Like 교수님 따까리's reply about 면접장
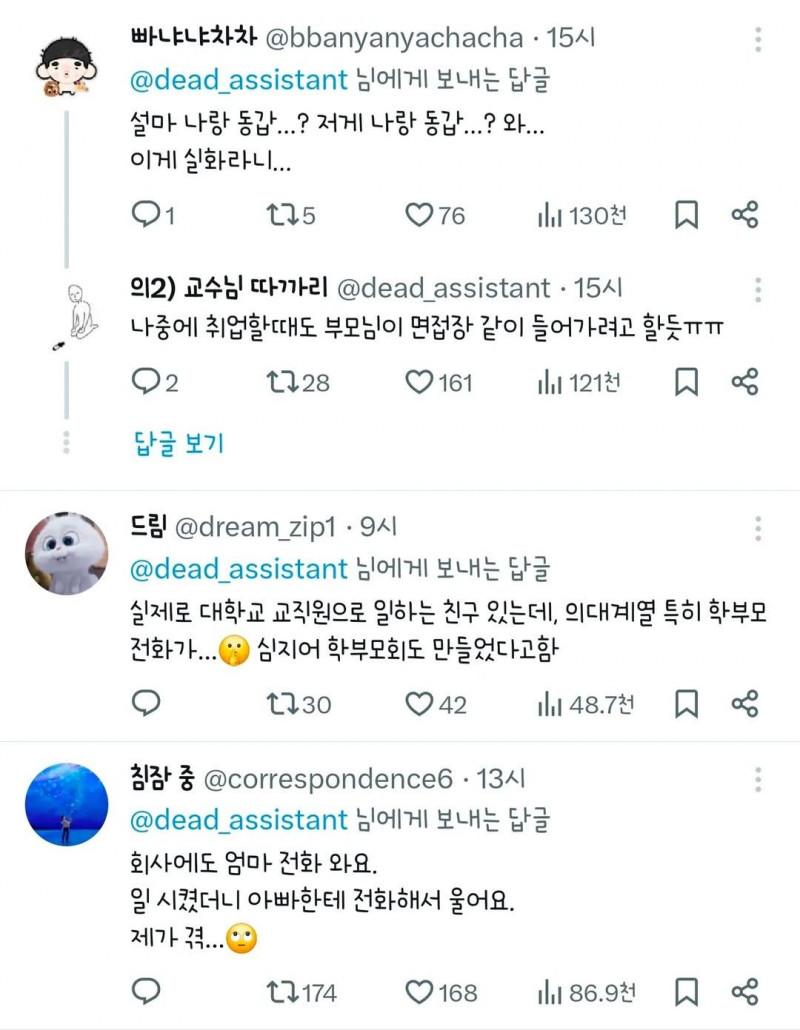Screen dimensions: 800x1030 (420, 381)
